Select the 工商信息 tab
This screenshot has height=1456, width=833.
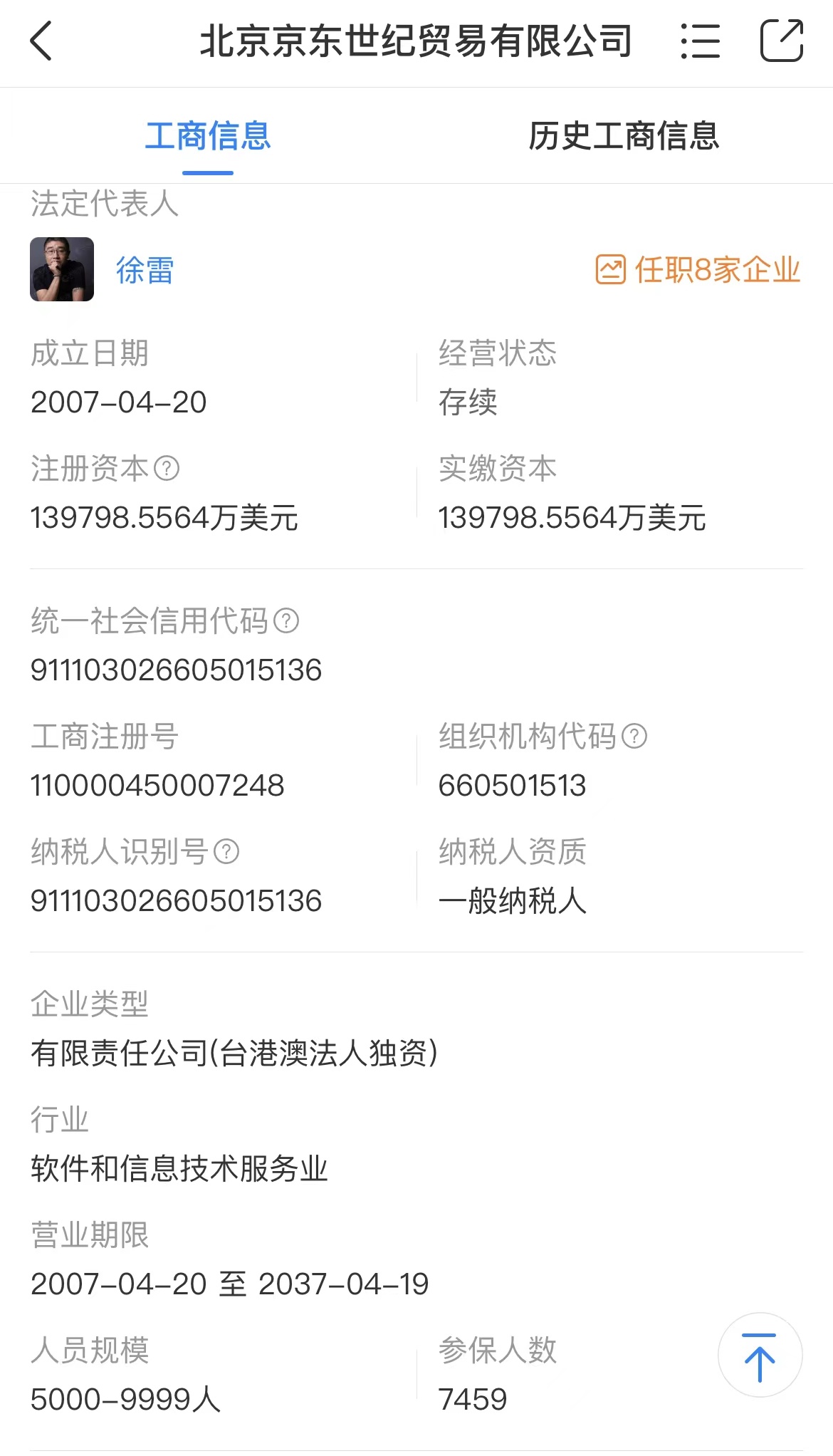[208, 135]
